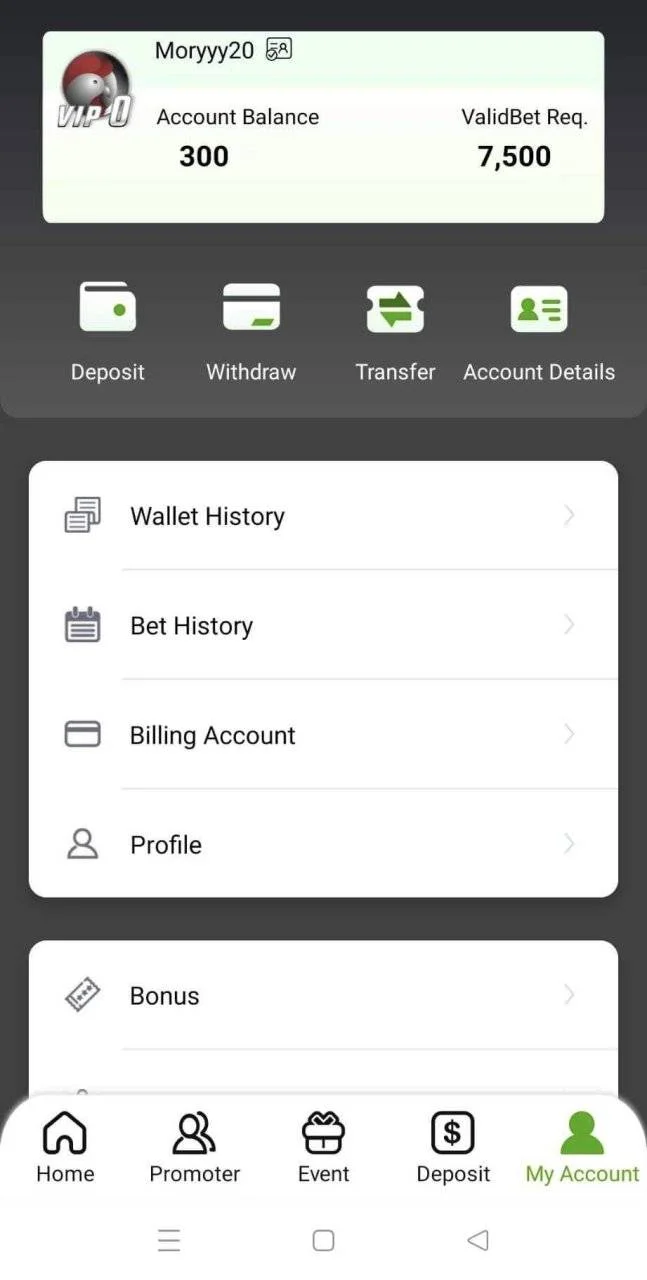This screenshot has height=1280, width=647.
Task: Open the Transfer option
Action: pos(395,331)
